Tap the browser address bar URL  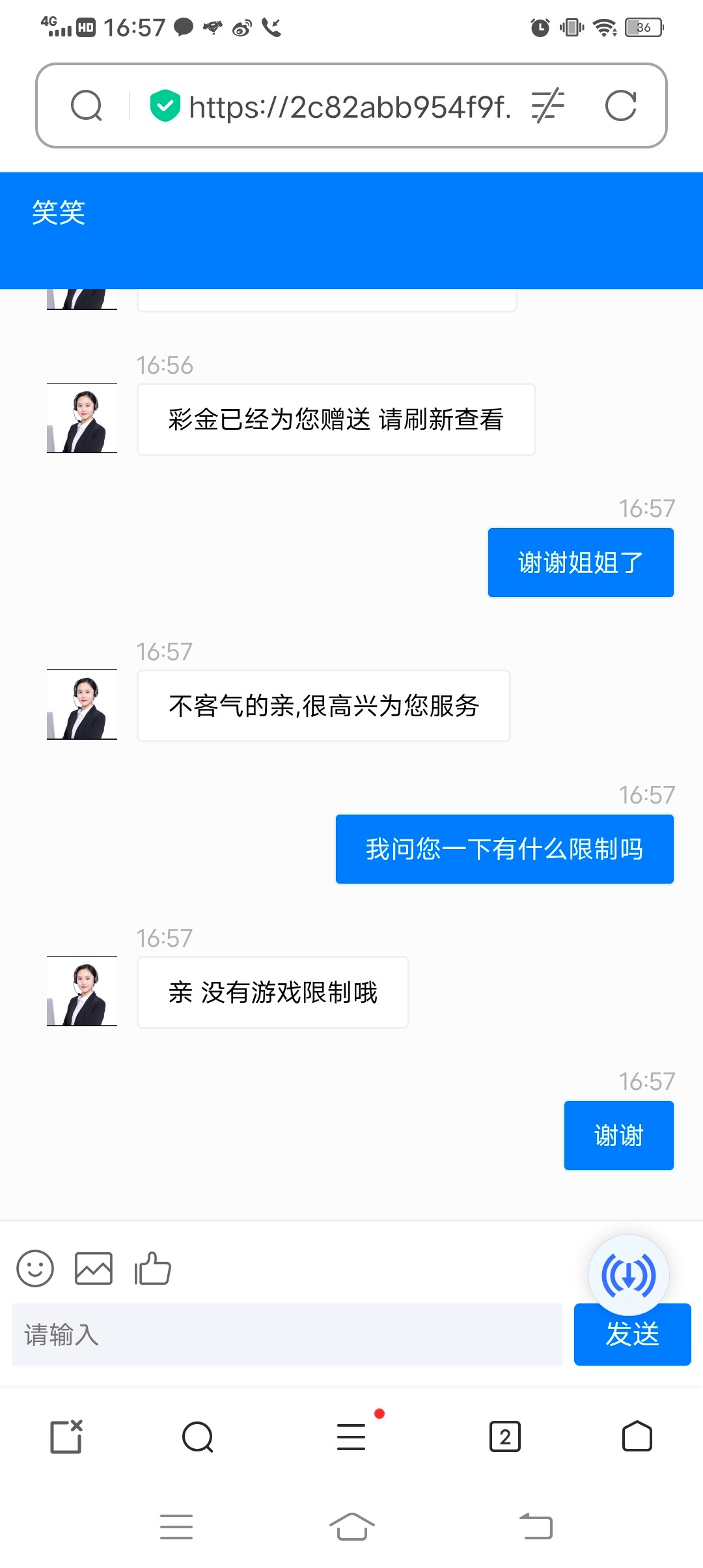348,107
